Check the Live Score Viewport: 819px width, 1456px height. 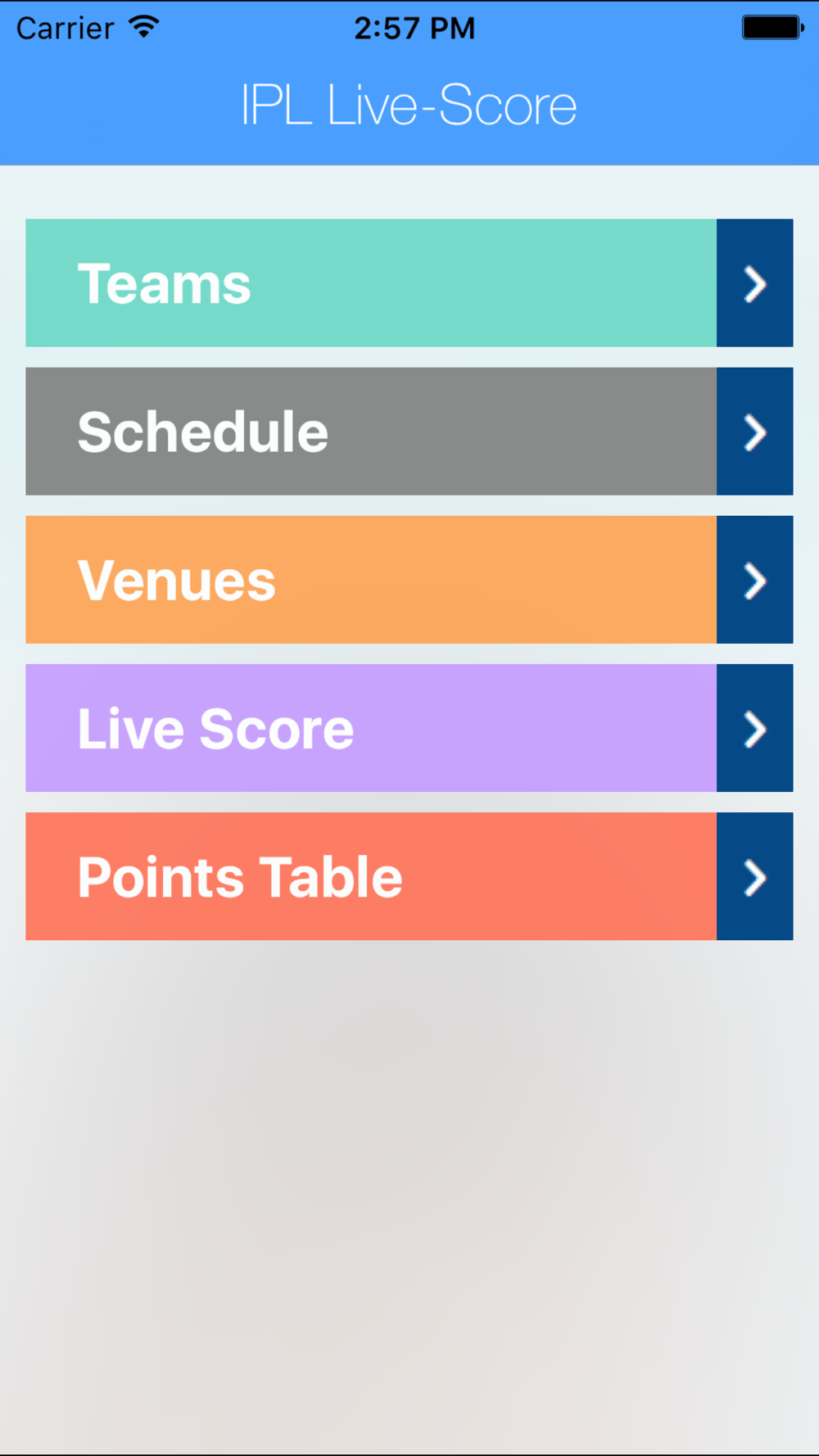coord(409,727)
